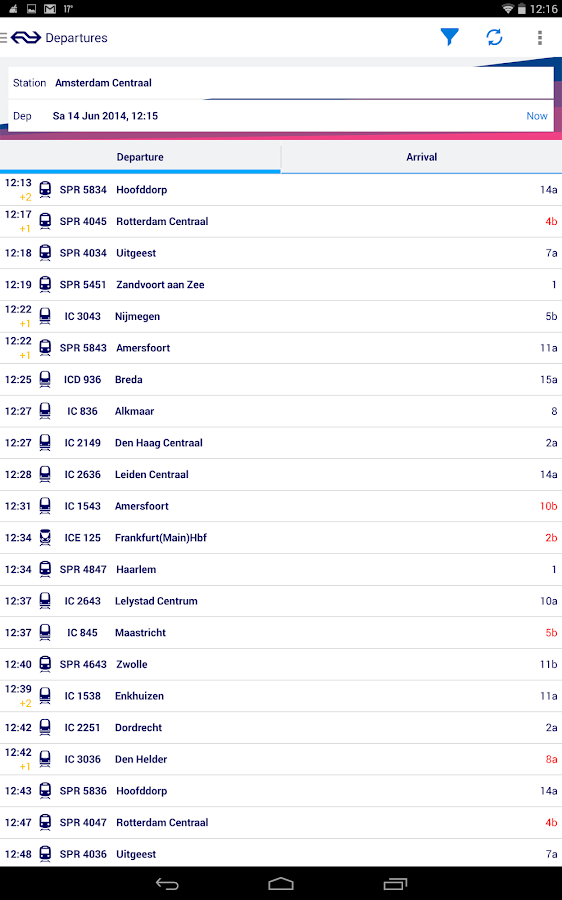Open ICE 125 to Frankfurt(Main)Hbf
This screenshot has width=562, height=900.
[x=281, y=538]
